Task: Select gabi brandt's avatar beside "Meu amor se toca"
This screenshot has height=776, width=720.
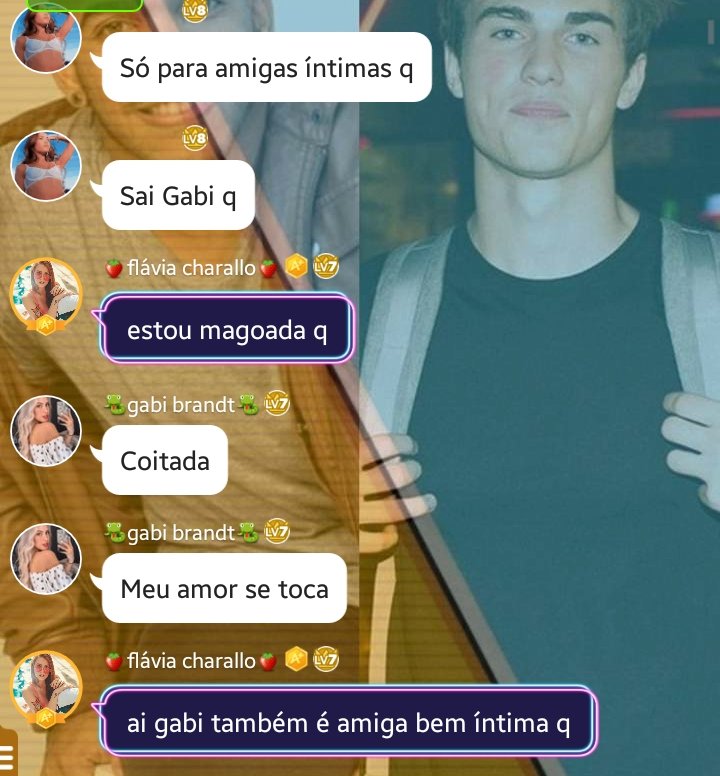Action: coord(46,558)
